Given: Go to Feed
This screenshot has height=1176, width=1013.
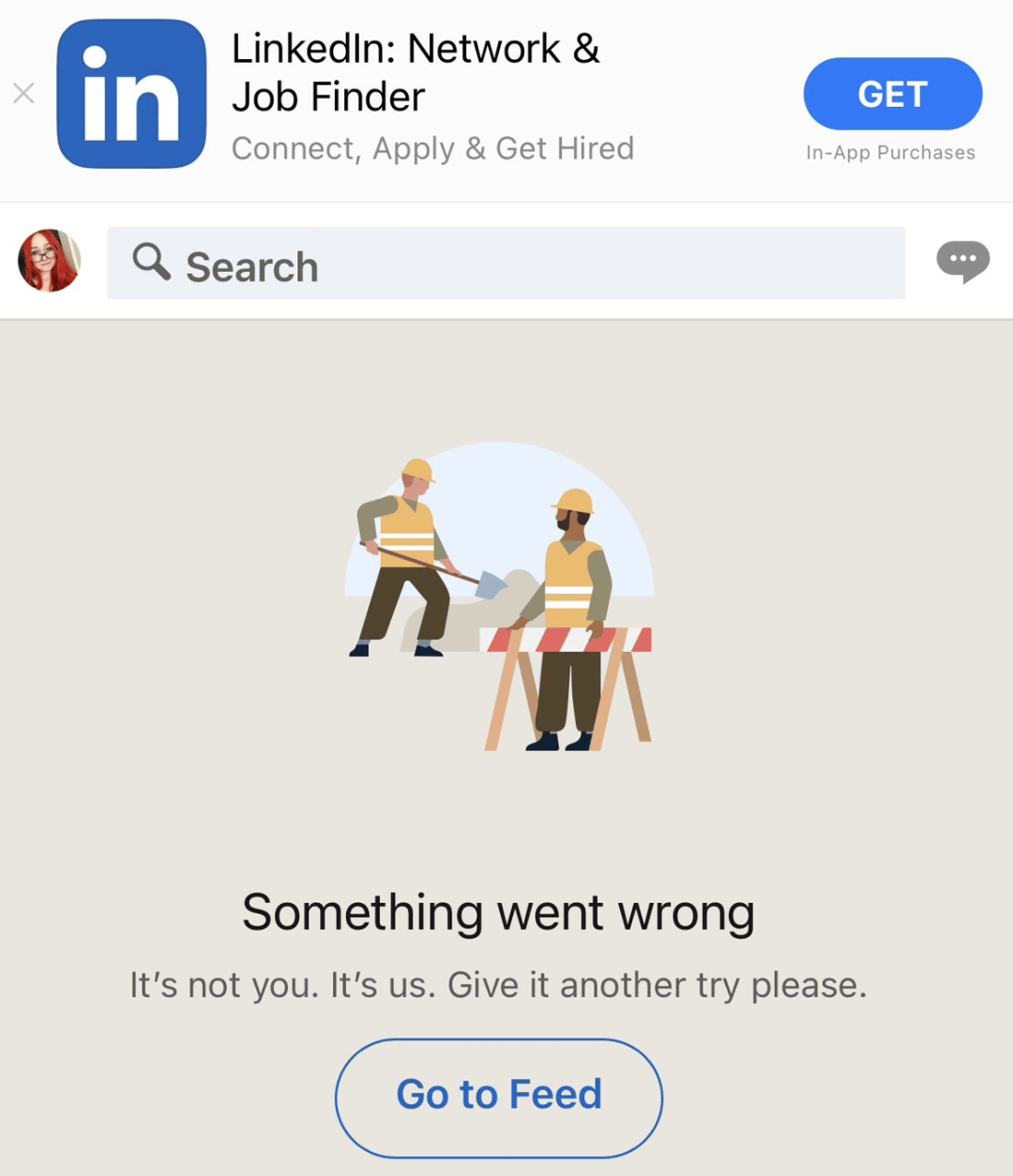Looking at the screenshot, I should (499, 1096).
